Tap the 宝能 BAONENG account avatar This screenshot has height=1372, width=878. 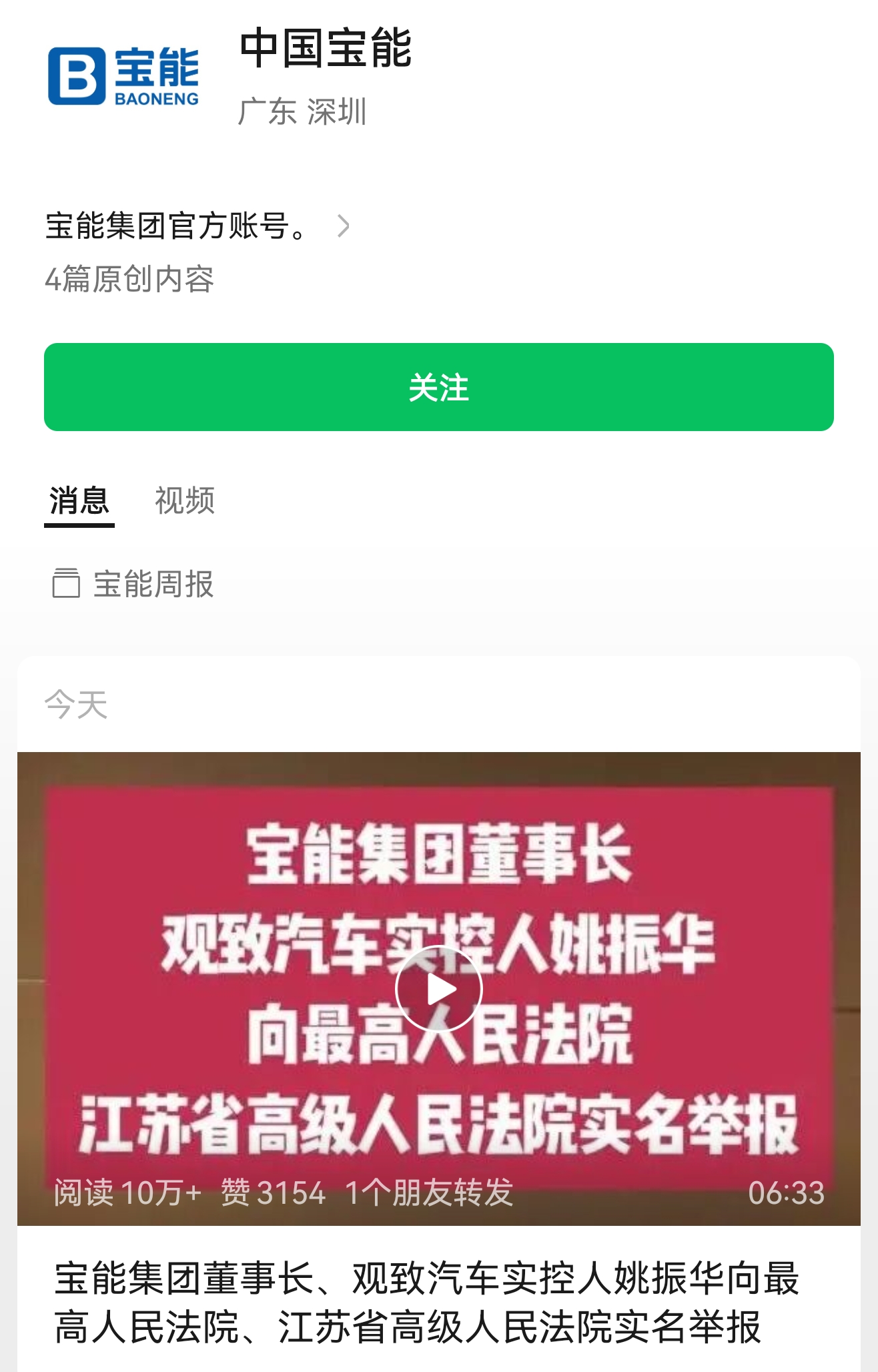point(123,76)
